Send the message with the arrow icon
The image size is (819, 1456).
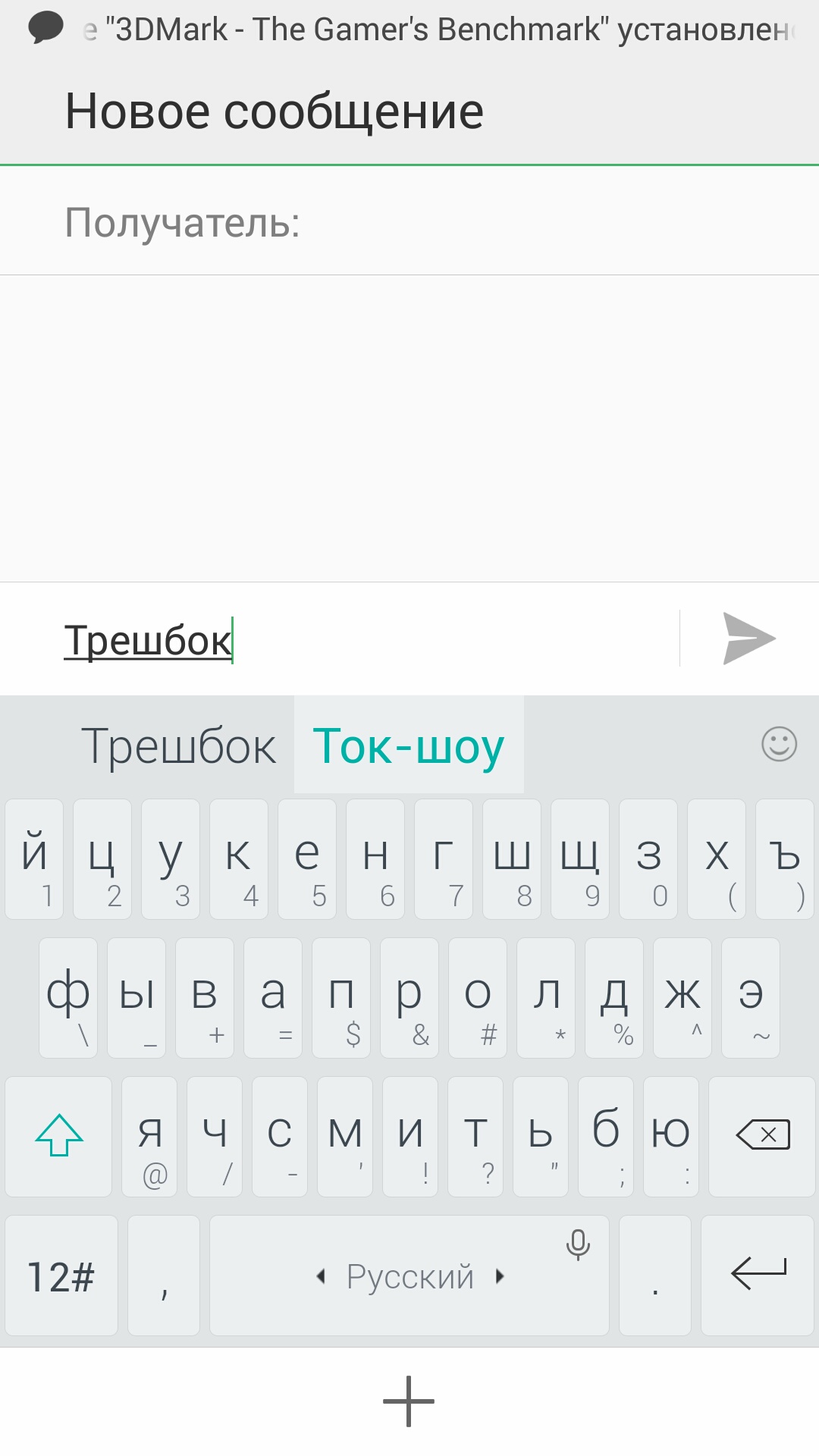pyautogui.click(x=749, y=639)
